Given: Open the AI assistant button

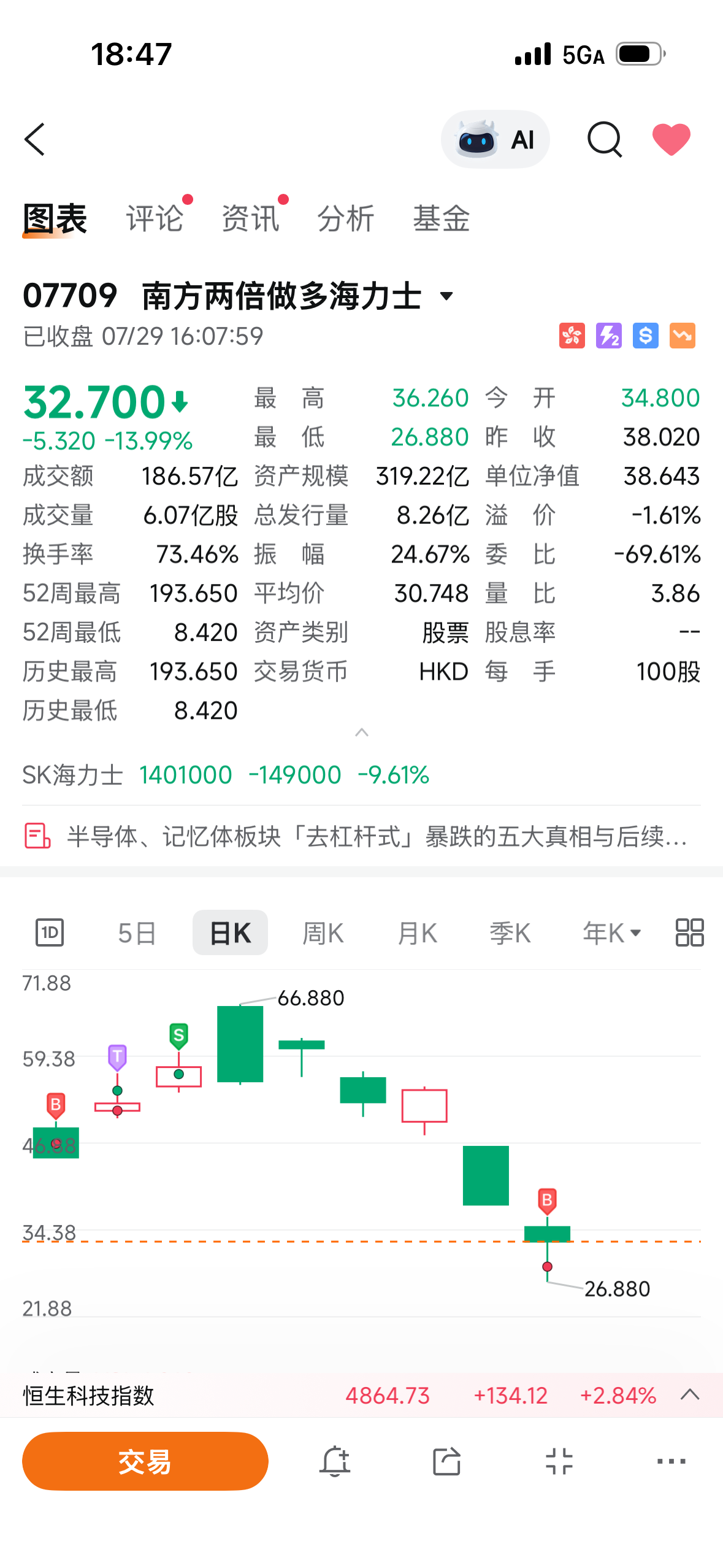Looking at the screenshot, I should coord(495,139).
